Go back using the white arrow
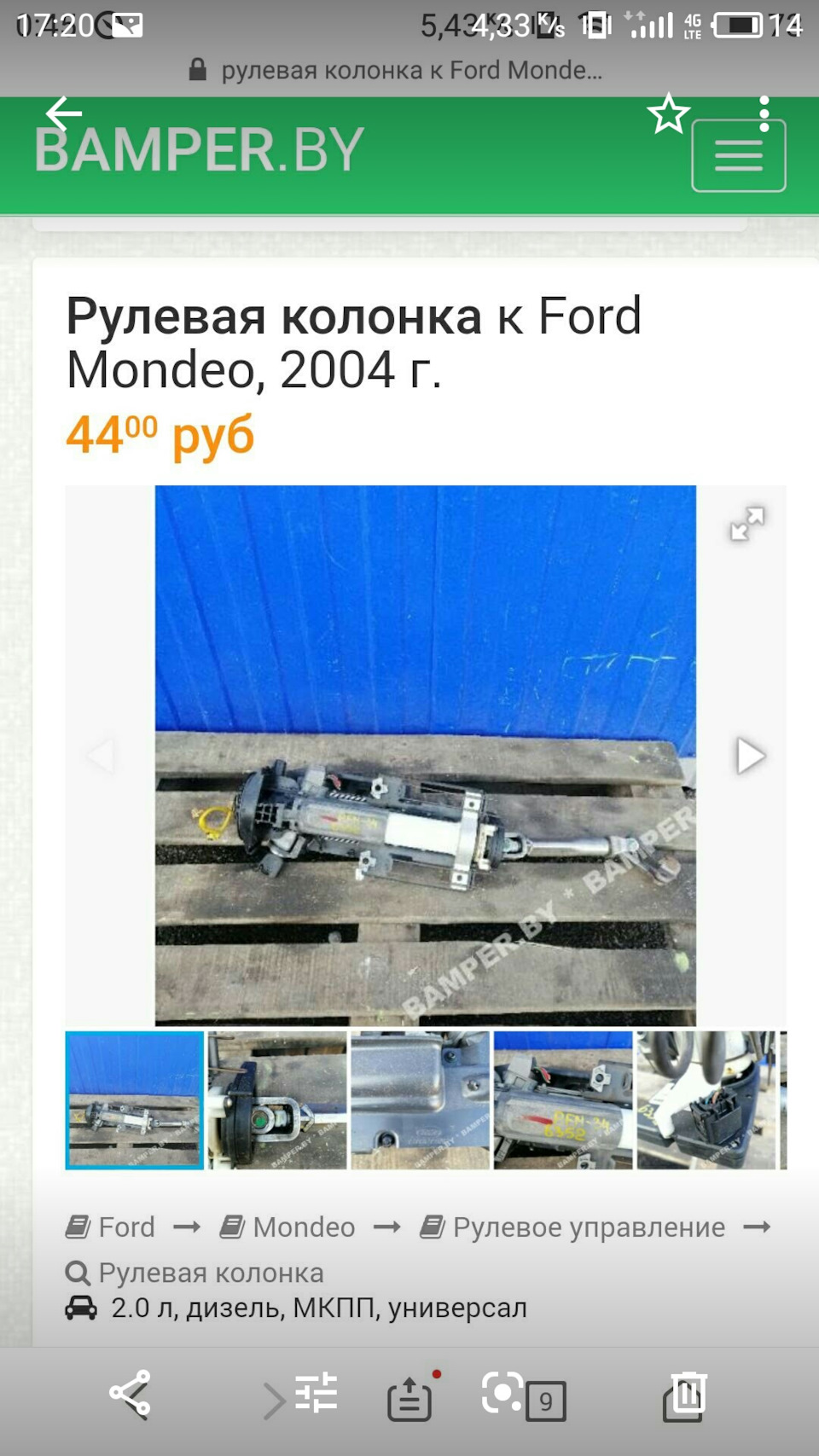The height and width of the screenshot is (1456, 819). (x=64, y=113)
